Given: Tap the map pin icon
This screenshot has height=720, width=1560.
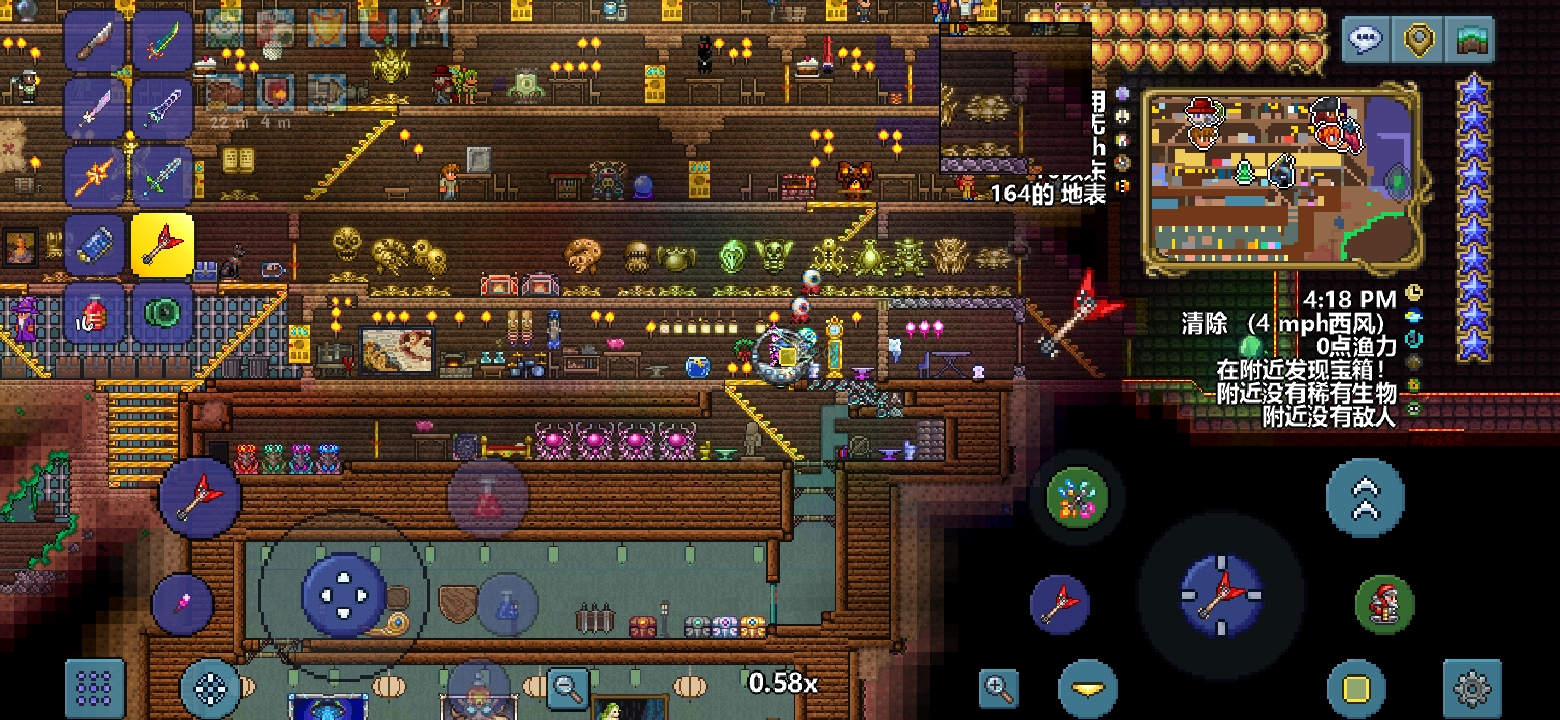Looking at the screenshot, I should pyautogui.click(x=1419, y=41).
